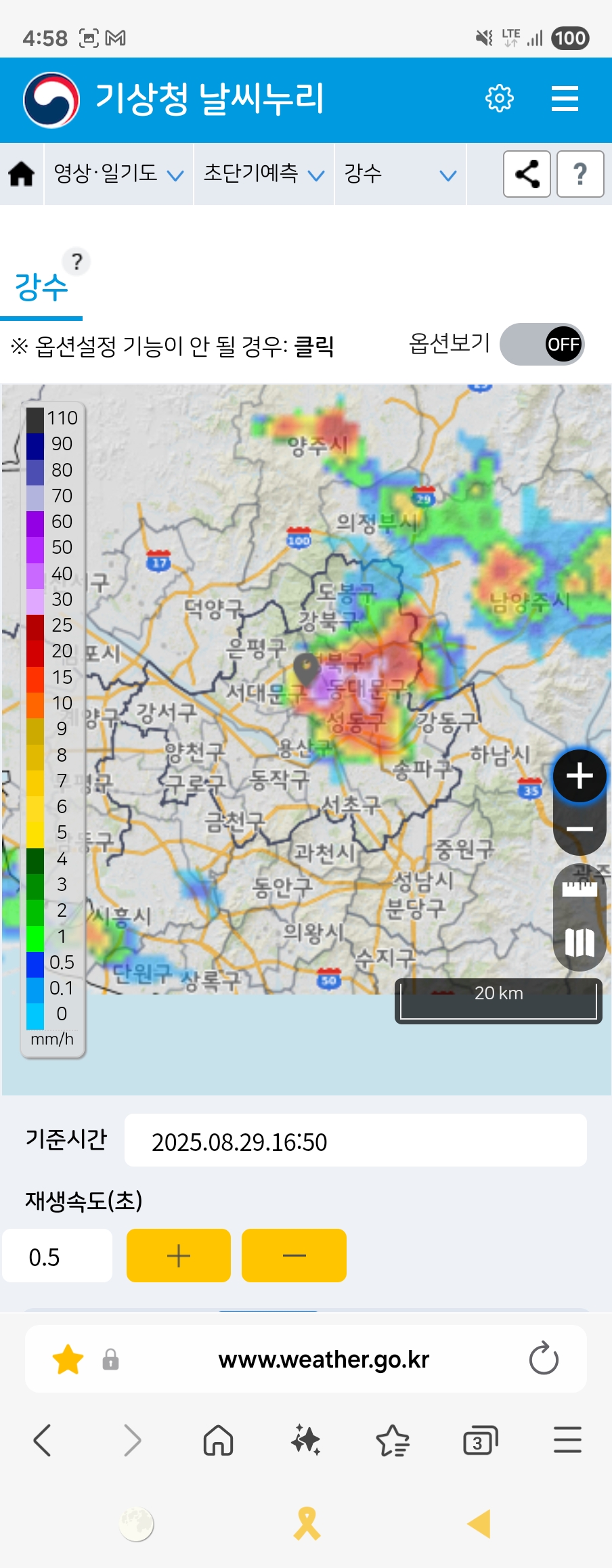Image resolution: width=612 pixels, height=1568 pixels.
Task: Open the browser tabs switcher
Action: click(x=480, y=1440)
